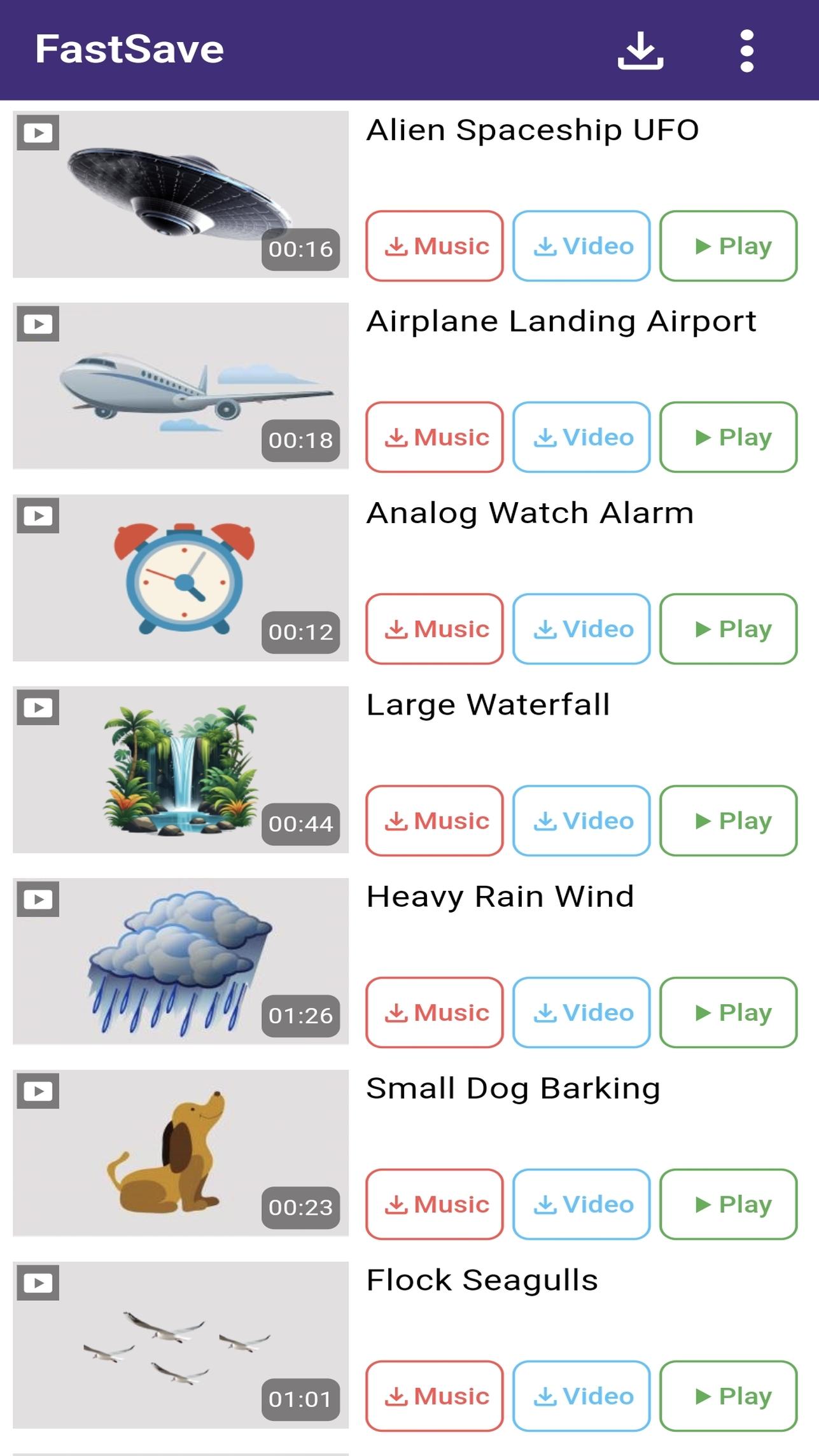
Task: Play Analog Watch Alarm
Action: click(x=728, y=629)
